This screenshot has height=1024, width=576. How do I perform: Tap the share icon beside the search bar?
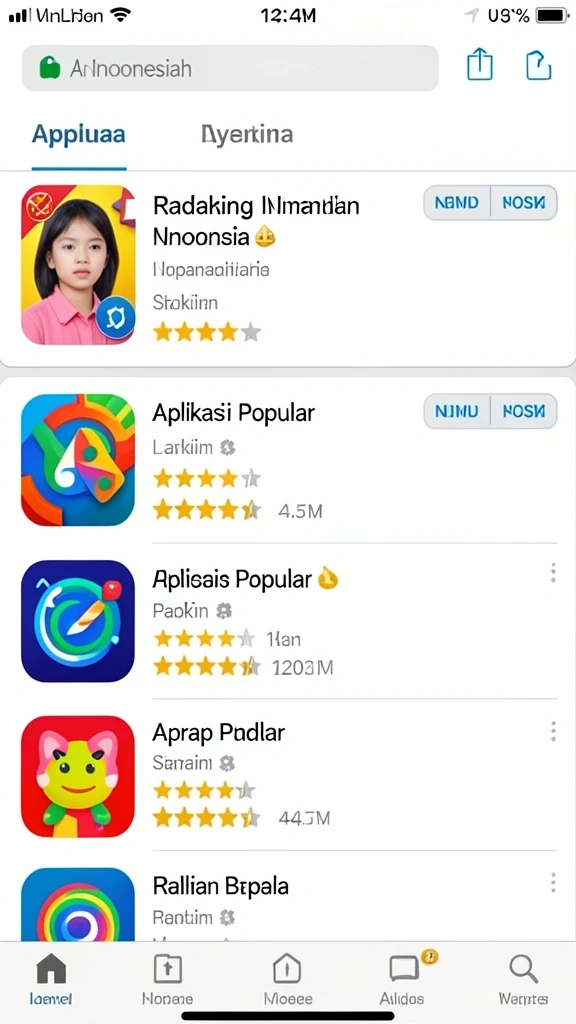479,66
